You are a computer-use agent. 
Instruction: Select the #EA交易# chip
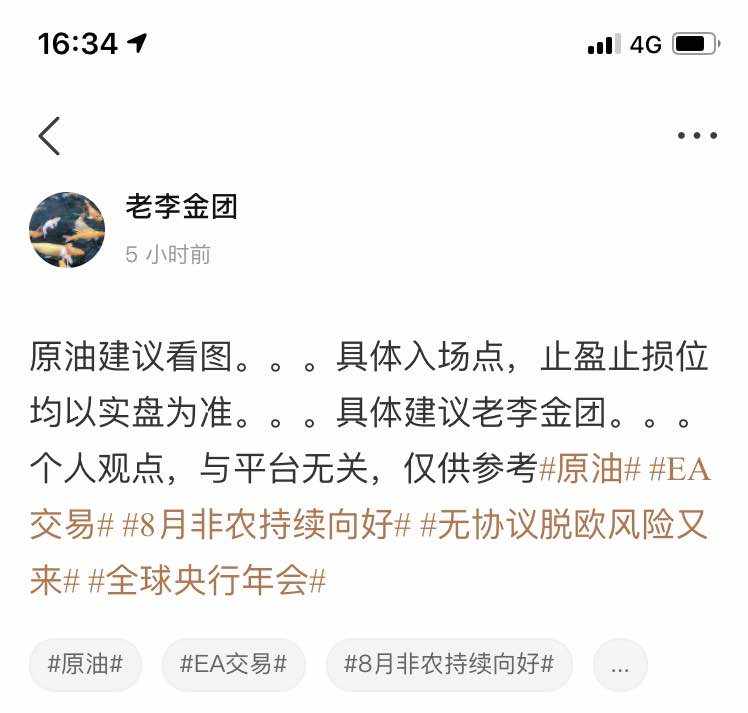pos(234,664)
